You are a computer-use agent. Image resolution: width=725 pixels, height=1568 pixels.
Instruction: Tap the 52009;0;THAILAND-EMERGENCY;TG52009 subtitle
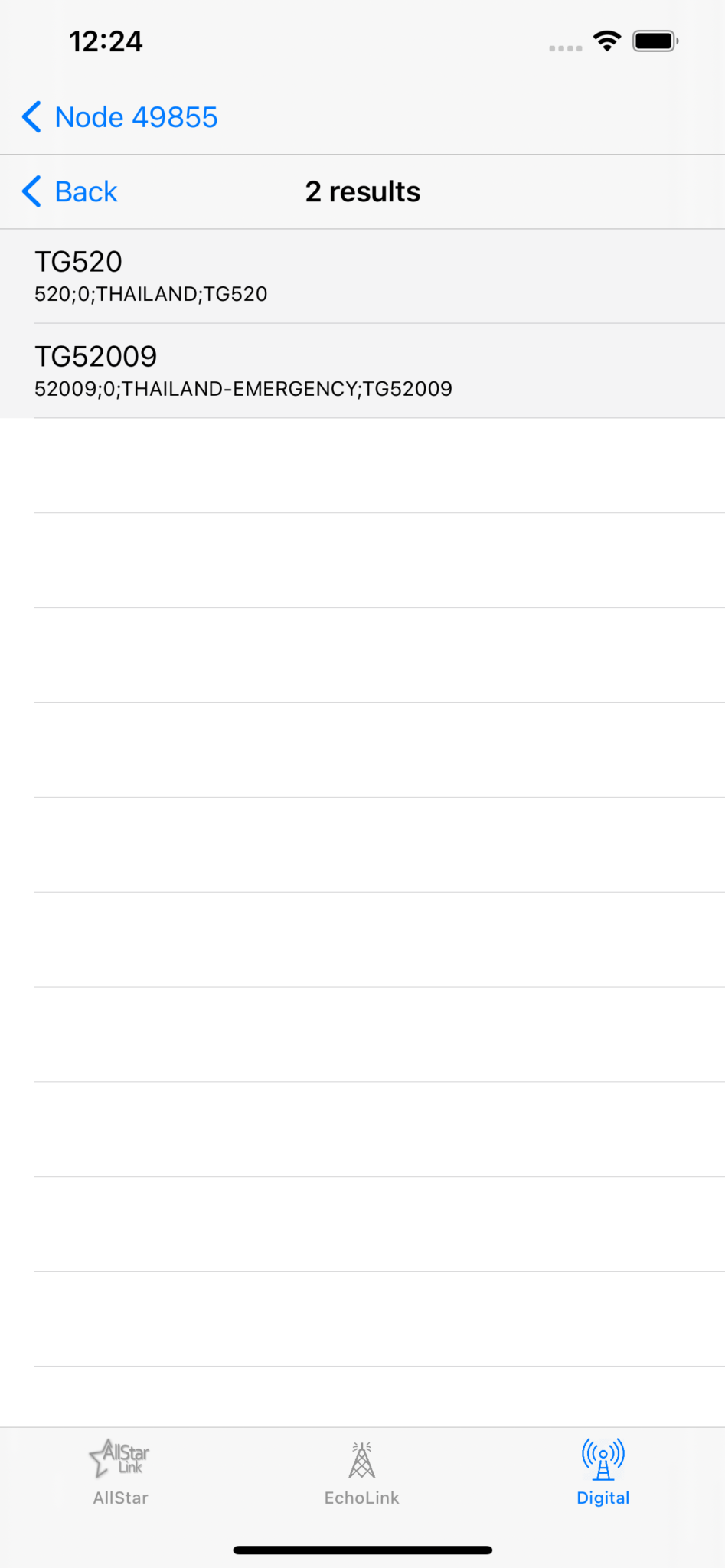243,389
